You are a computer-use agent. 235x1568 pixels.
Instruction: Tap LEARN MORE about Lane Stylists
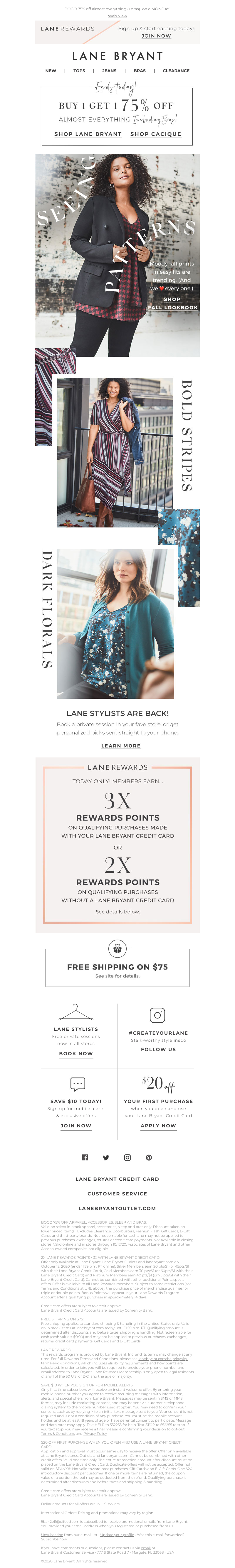click(x=120, y=746)
